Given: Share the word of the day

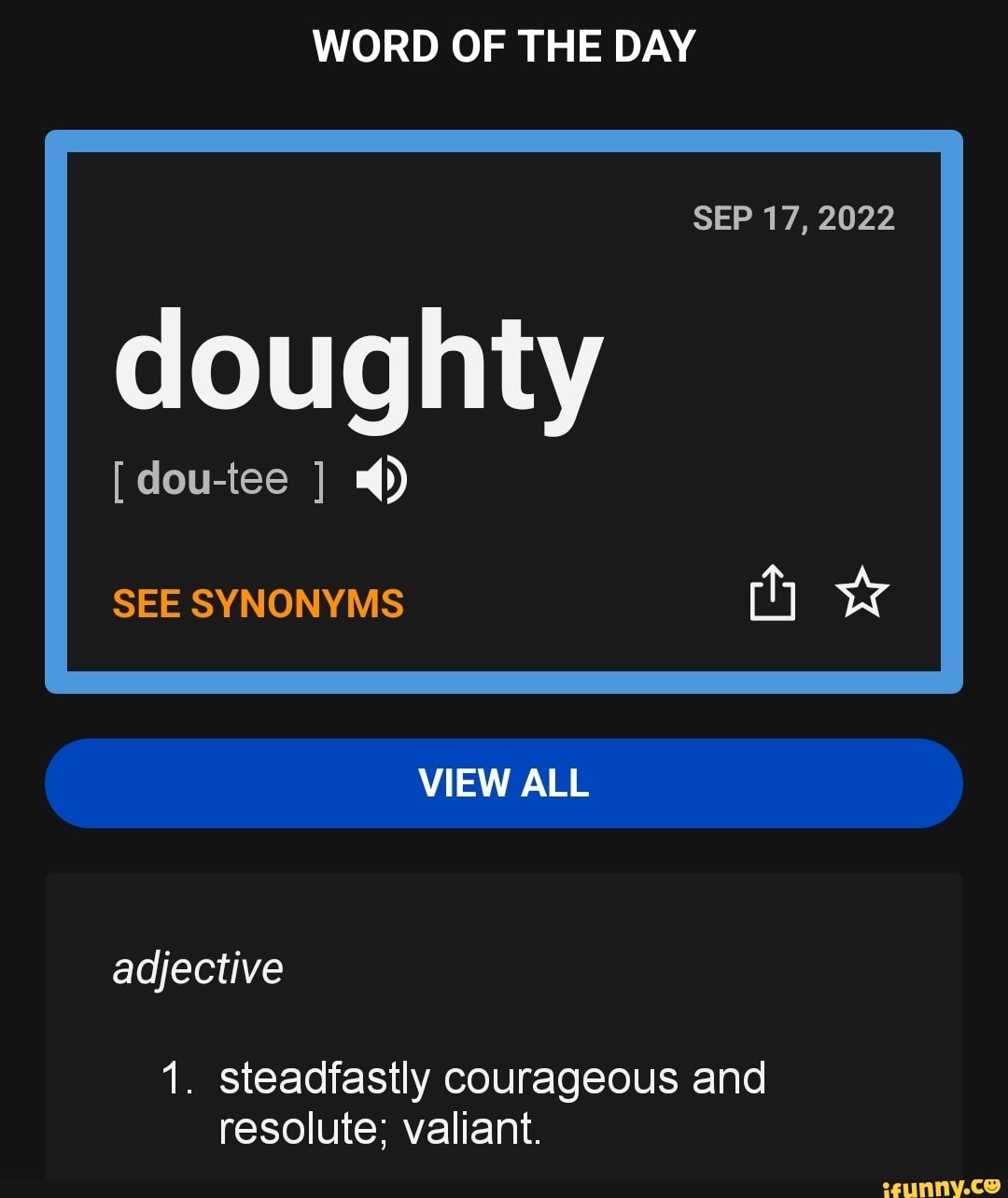Looking at the screenshot, I should point(773,593).
